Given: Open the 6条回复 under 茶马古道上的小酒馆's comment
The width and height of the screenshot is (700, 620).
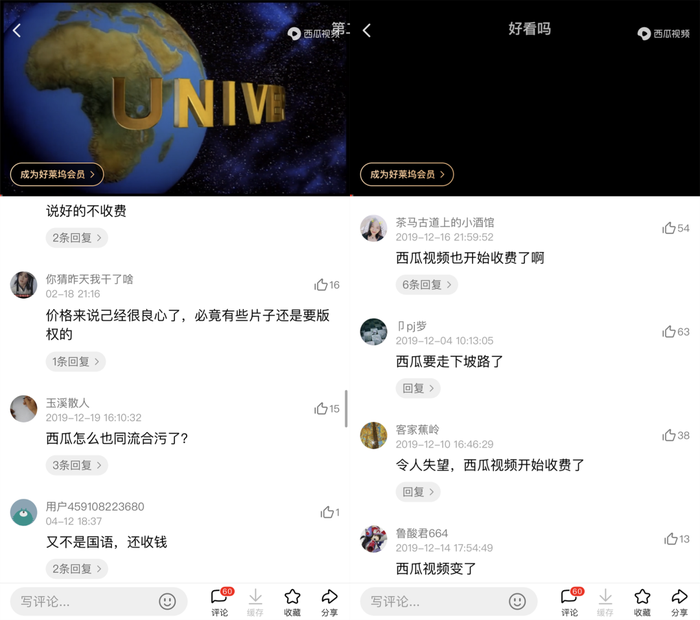Looking at the screenshot, I should pos(426,284).
